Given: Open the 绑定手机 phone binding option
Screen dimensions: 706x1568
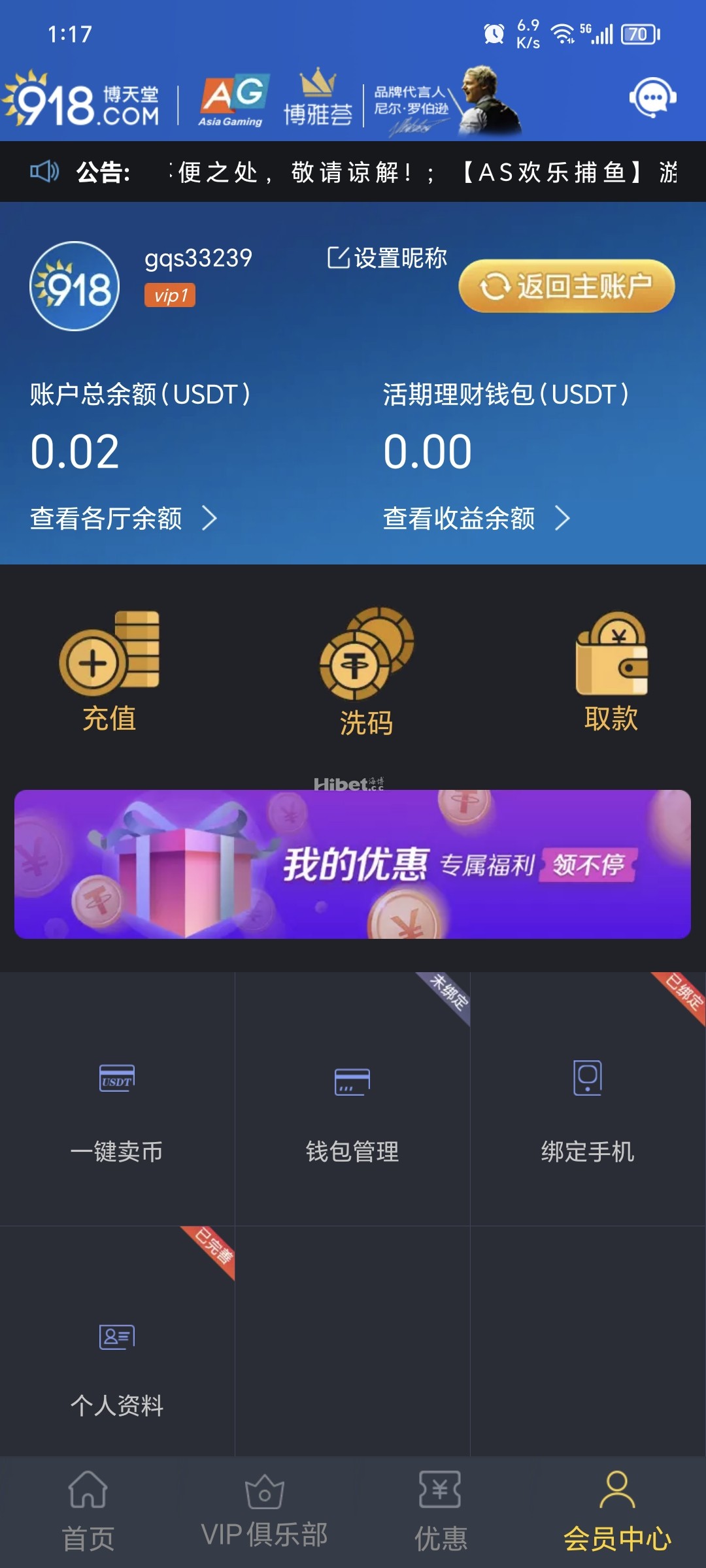Looking at the screenshot, I should pyautogui.click(x=588, y=1111).
